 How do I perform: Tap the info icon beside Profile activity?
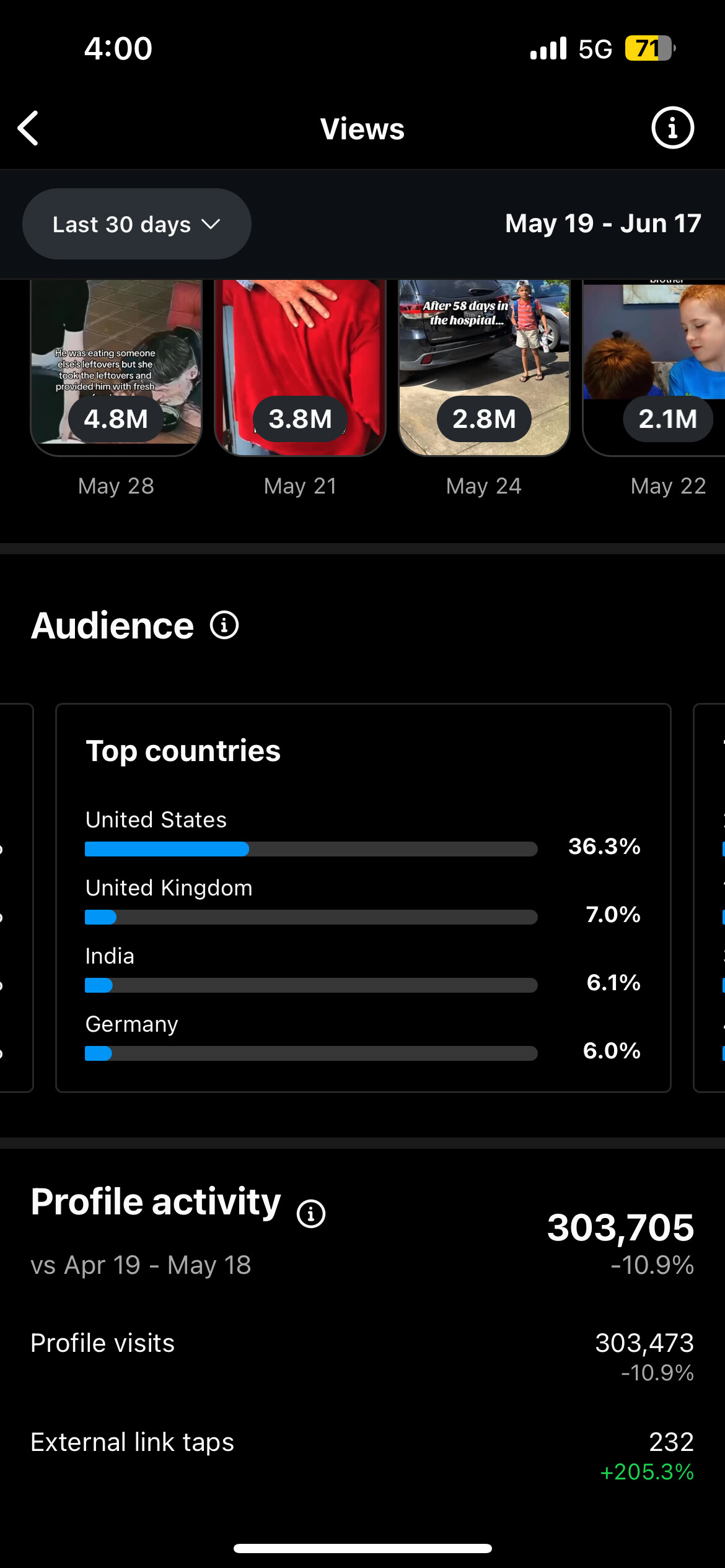click(311, 1213)
